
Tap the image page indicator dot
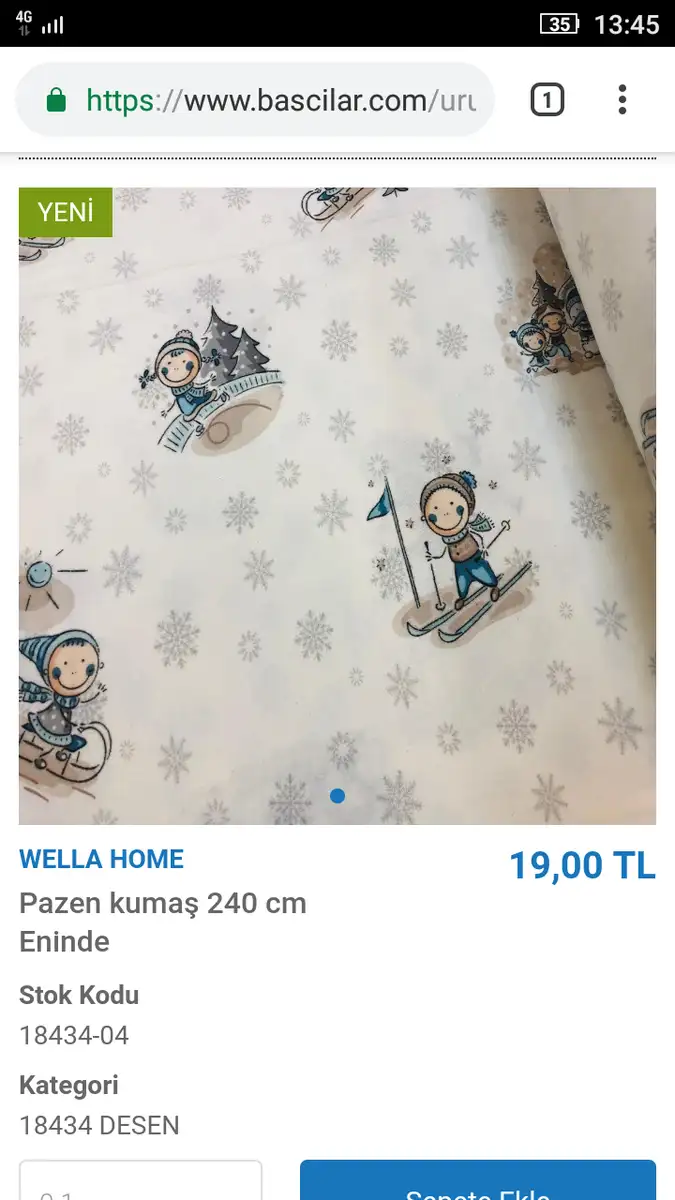pyautogui.click(x=337, y=796)
